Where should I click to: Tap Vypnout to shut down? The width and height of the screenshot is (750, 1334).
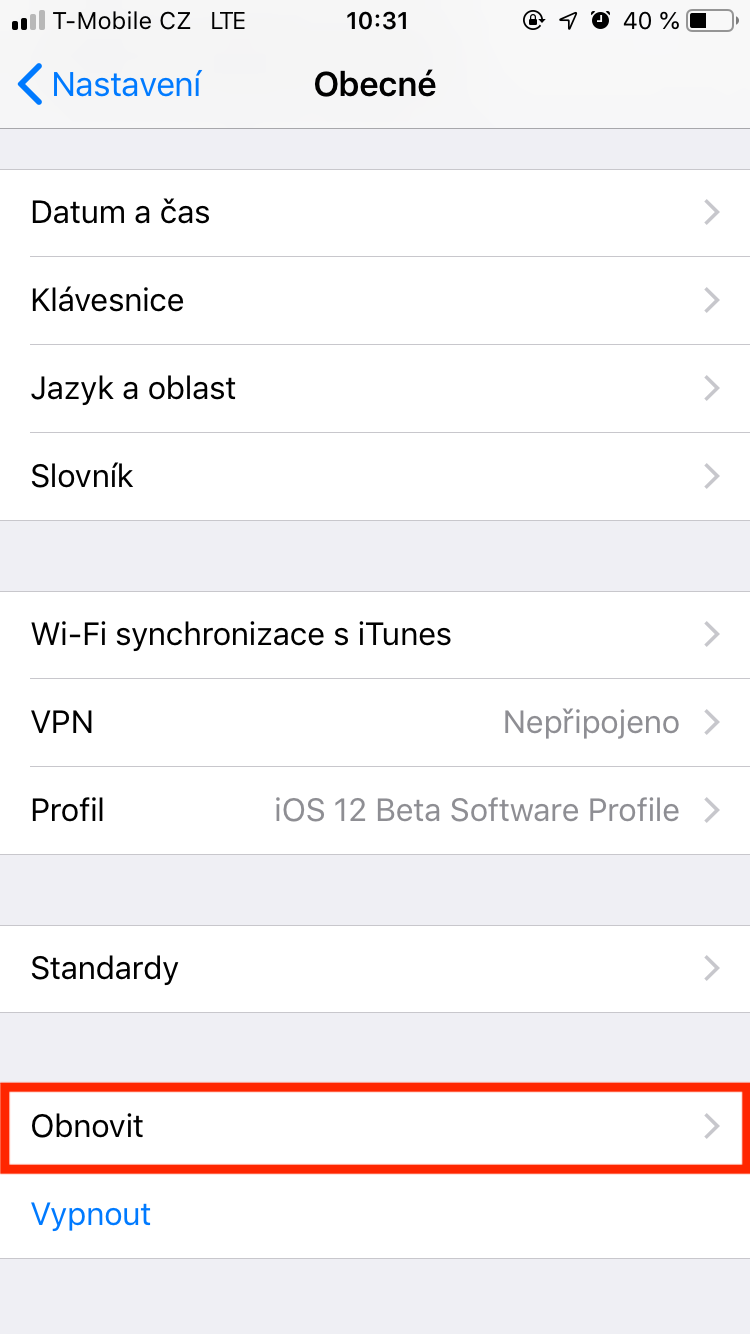point(92,1215)
